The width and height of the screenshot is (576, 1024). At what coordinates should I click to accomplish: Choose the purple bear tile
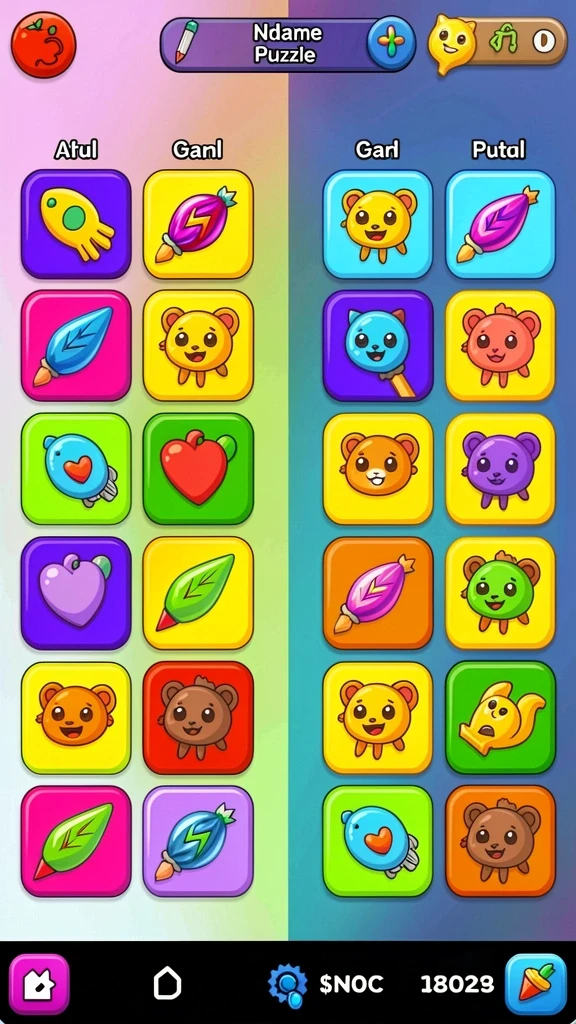(500, 468)
